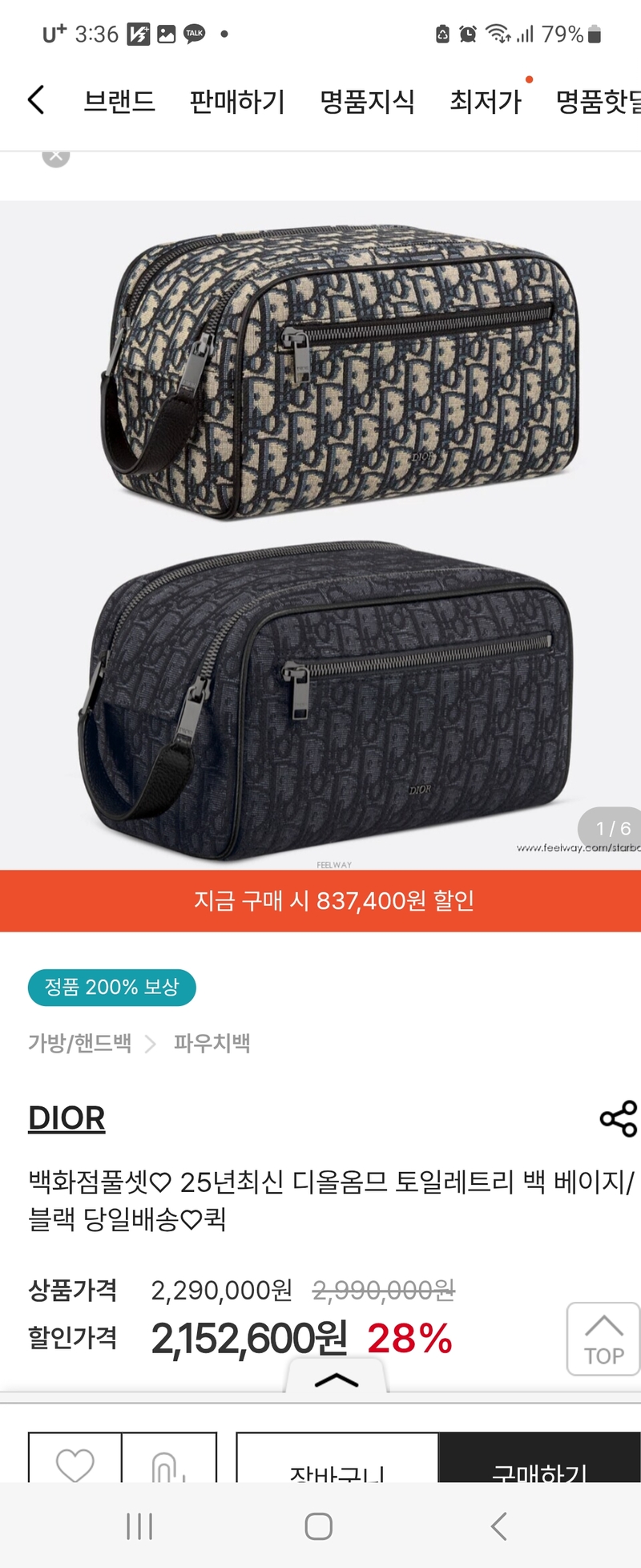641x1568 pixels.
Task: Switch to the 최저가 tab
Action: pos(485,102)
